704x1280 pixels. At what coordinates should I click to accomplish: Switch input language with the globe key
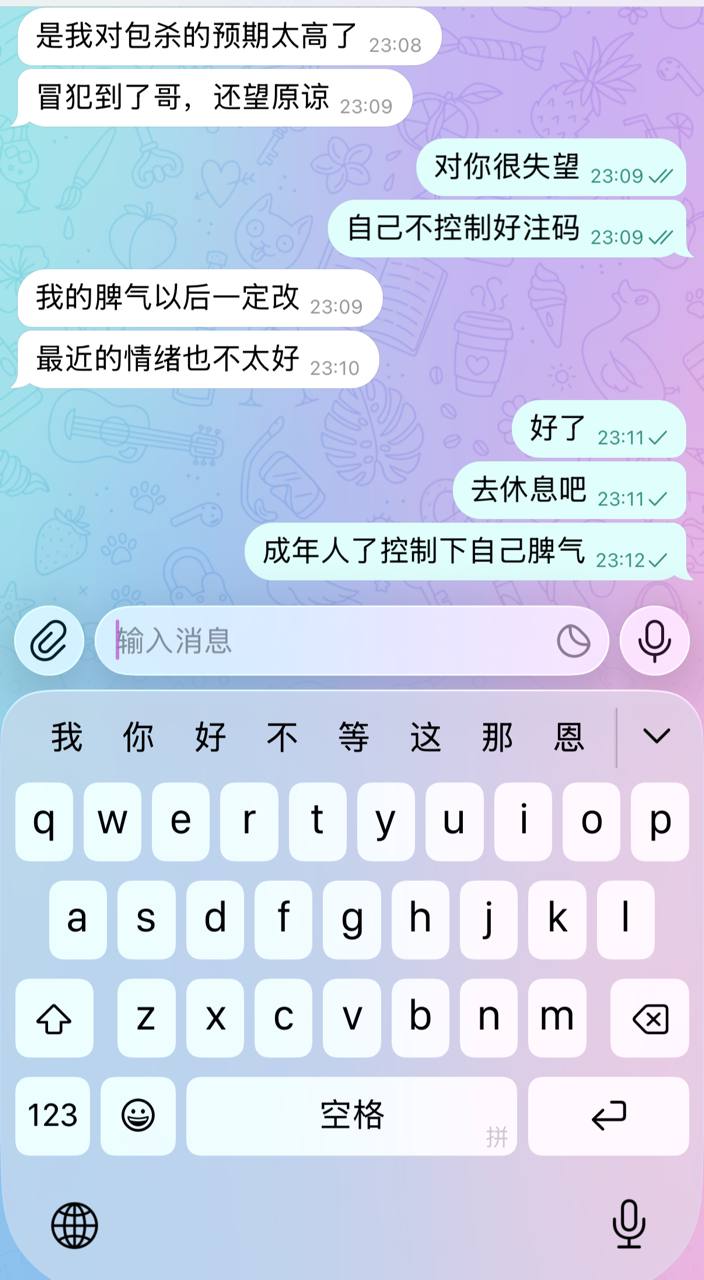point(75,1225)
